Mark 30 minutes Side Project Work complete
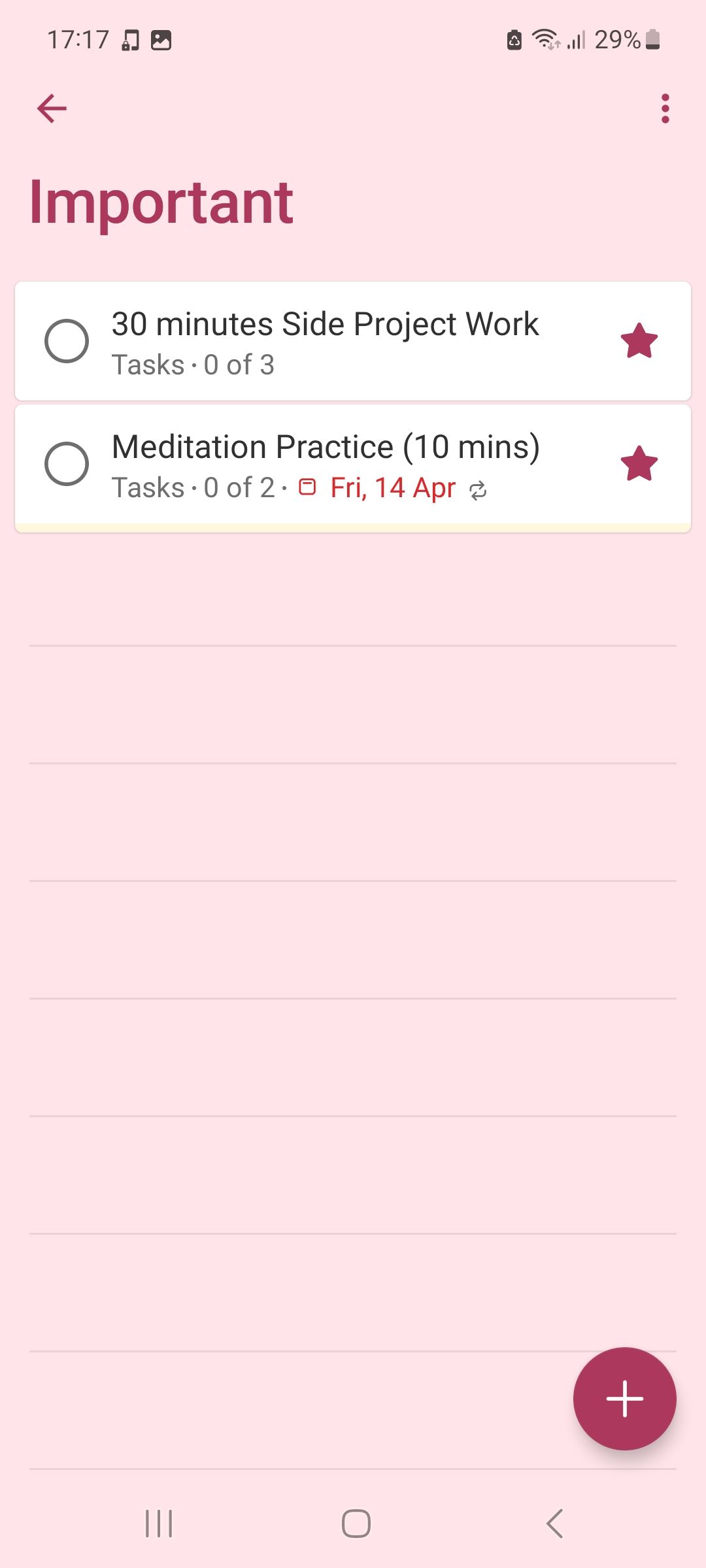The height and width of the screenshot is (1568, 706). 67,341
